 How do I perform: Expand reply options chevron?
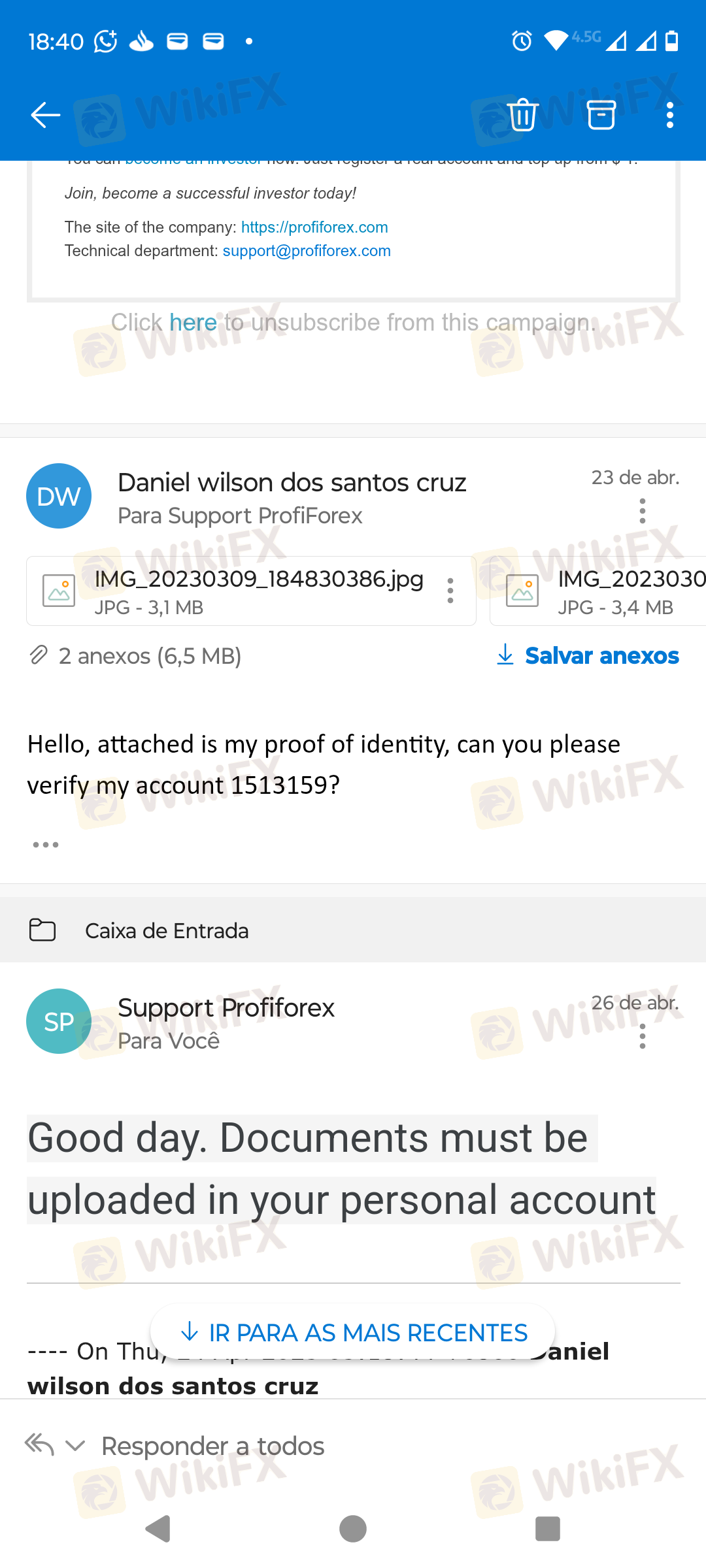pos(76,1445)
